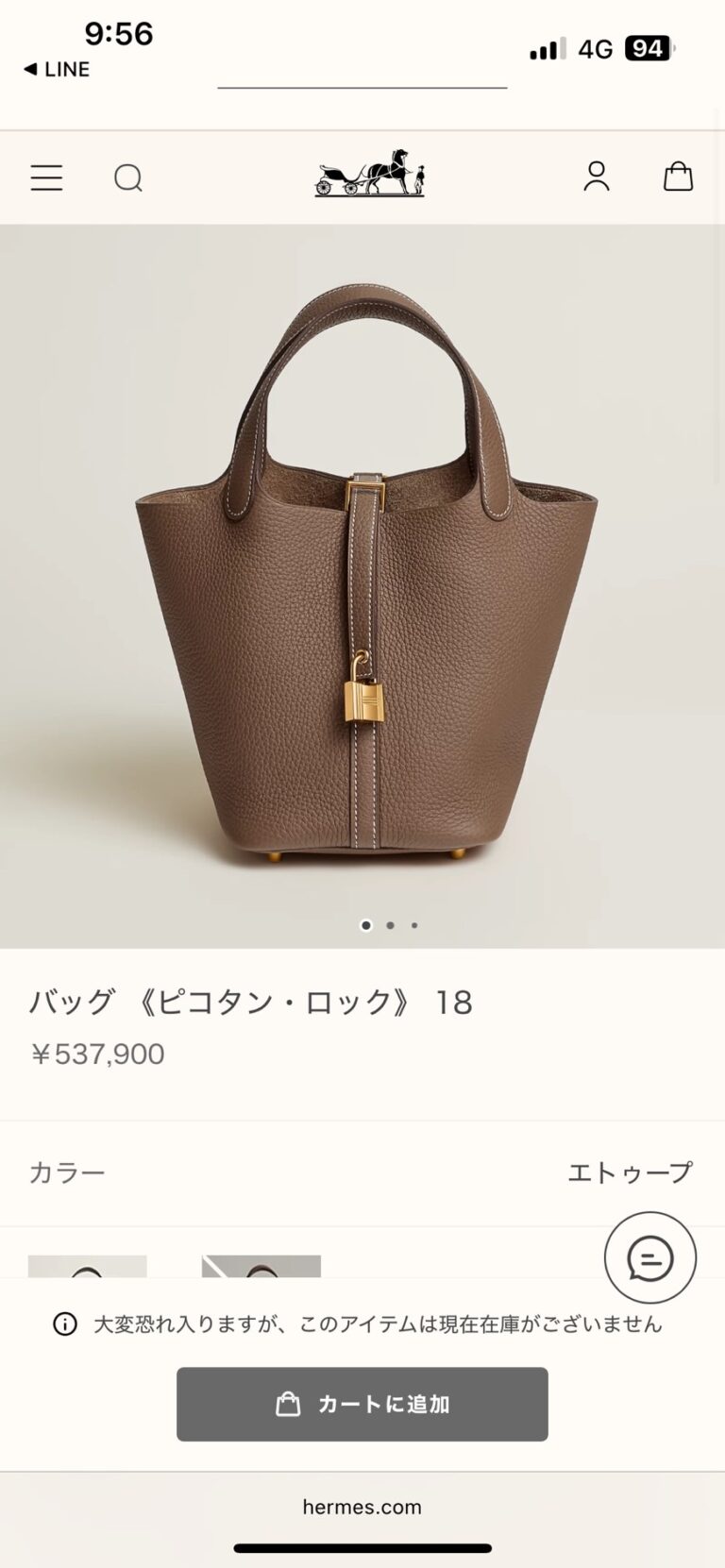The height and width of the screenshot is (1568, 725).
Task: Open the account profile icon
Action: pos(596,177)
